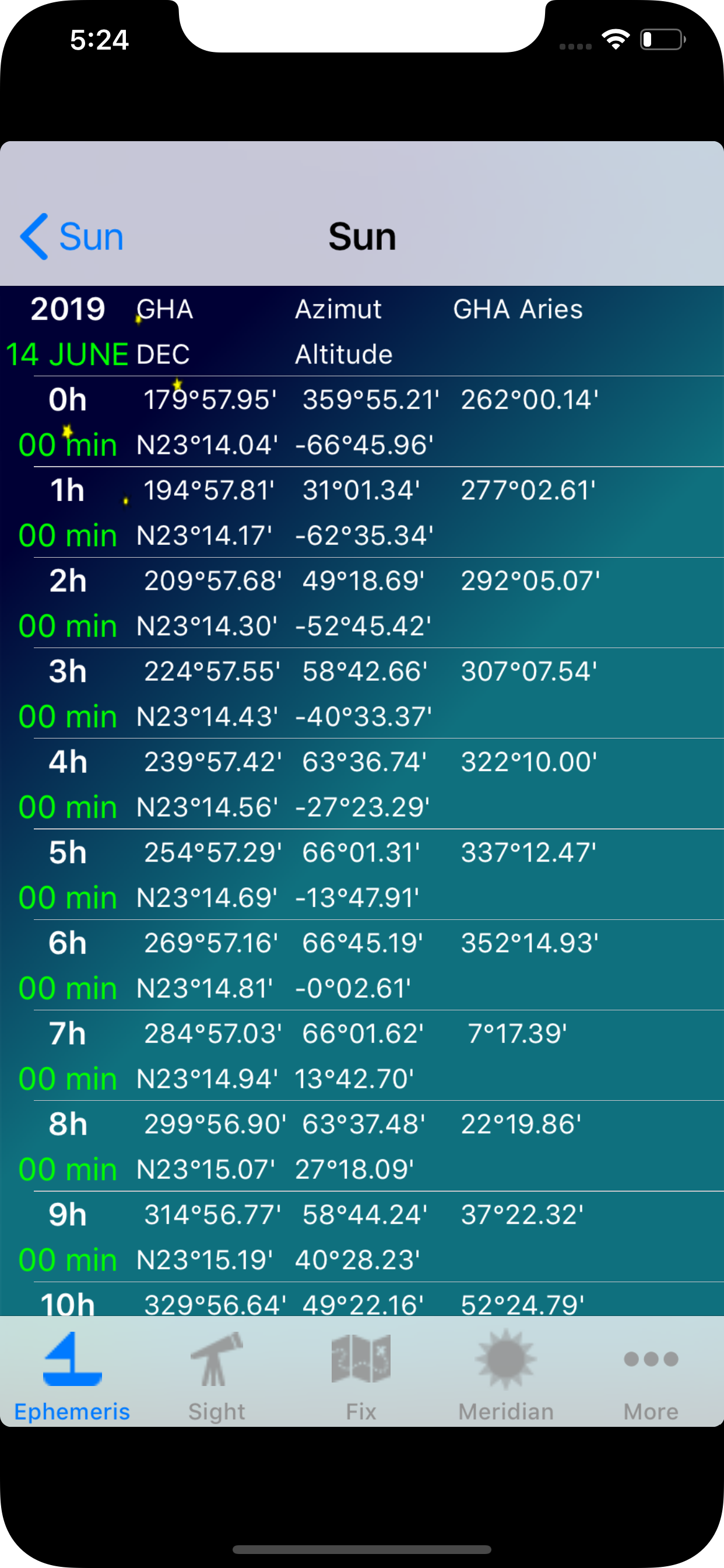
Task: Tap the Wi-Fi status icon
Action: click(615, 38)
